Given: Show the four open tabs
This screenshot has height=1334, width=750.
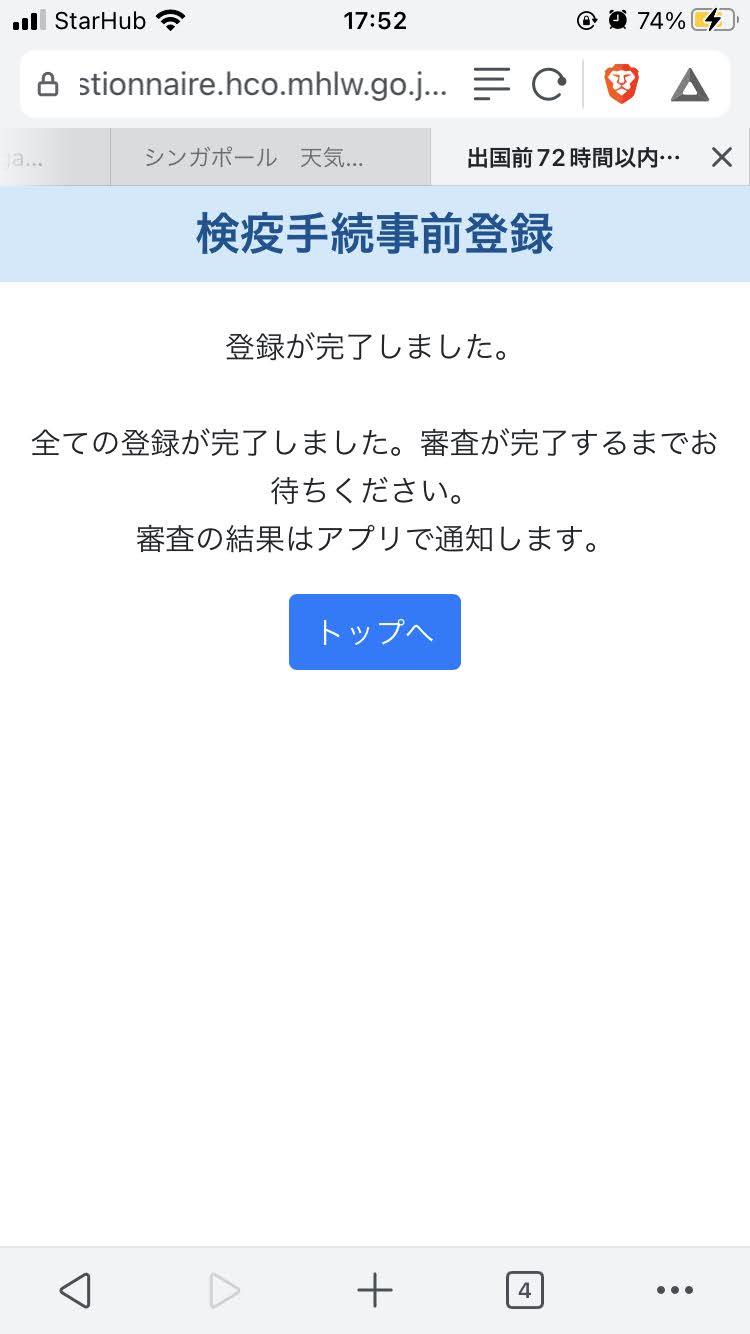Looking at the screenshot, I should (524, 1290).
